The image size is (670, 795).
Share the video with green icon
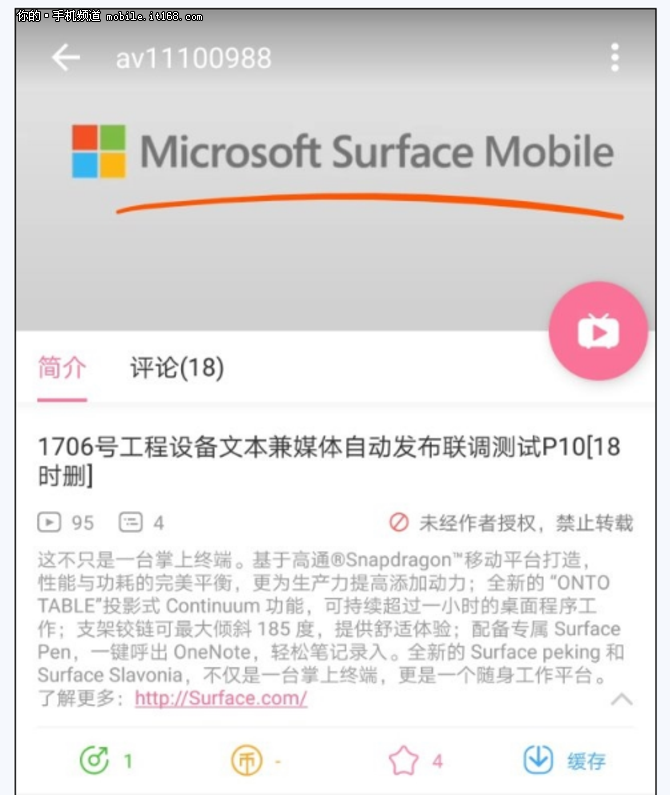click(x=94, y=761)
